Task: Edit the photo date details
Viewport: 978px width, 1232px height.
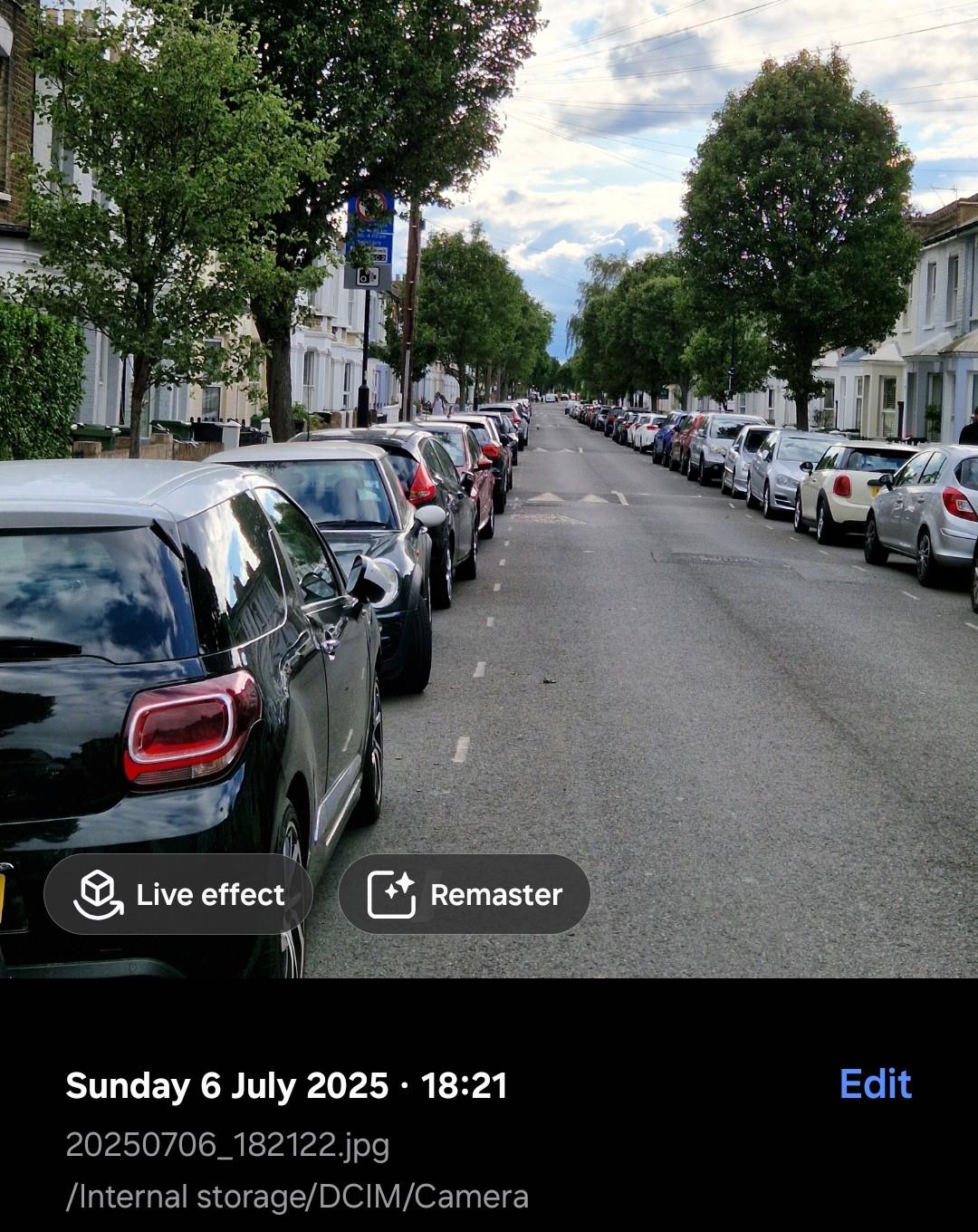Action: click(875, 1083)
